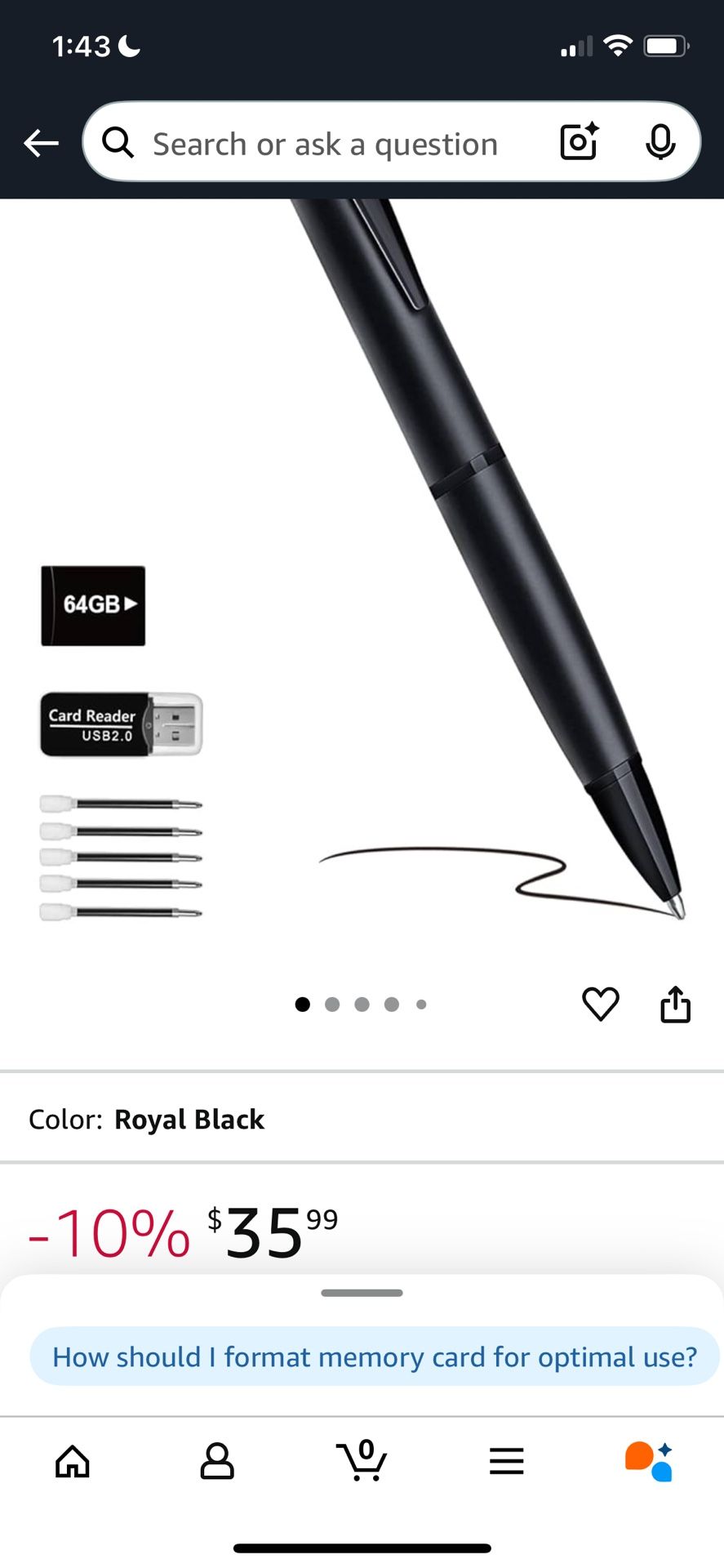Open the Rufus AI assistant
The image size is (724, 1568).
(x=650, y=1461)
